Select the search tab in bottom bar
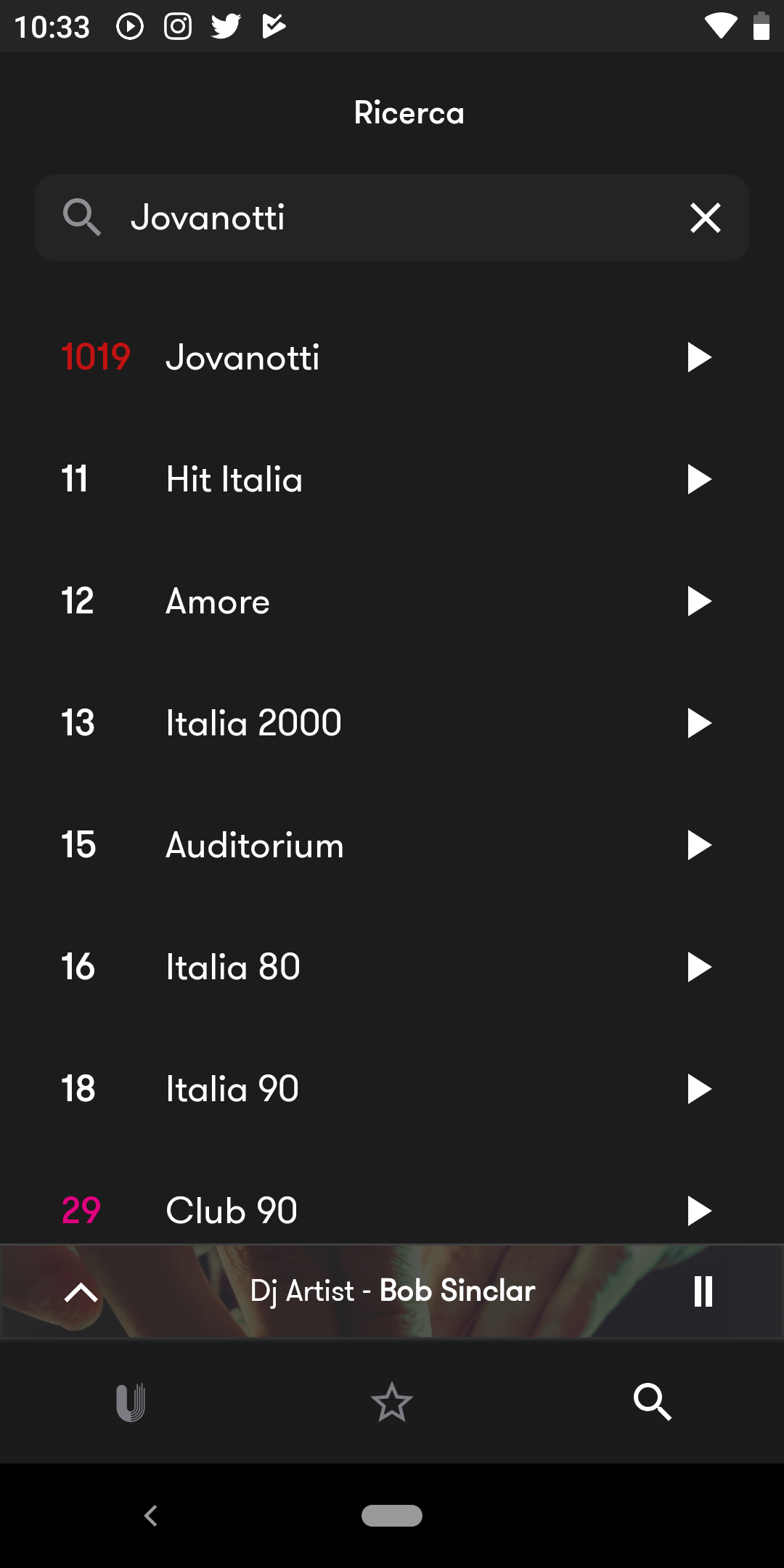The height and width of the screenshot is (1568, 784). [653, 1402]
